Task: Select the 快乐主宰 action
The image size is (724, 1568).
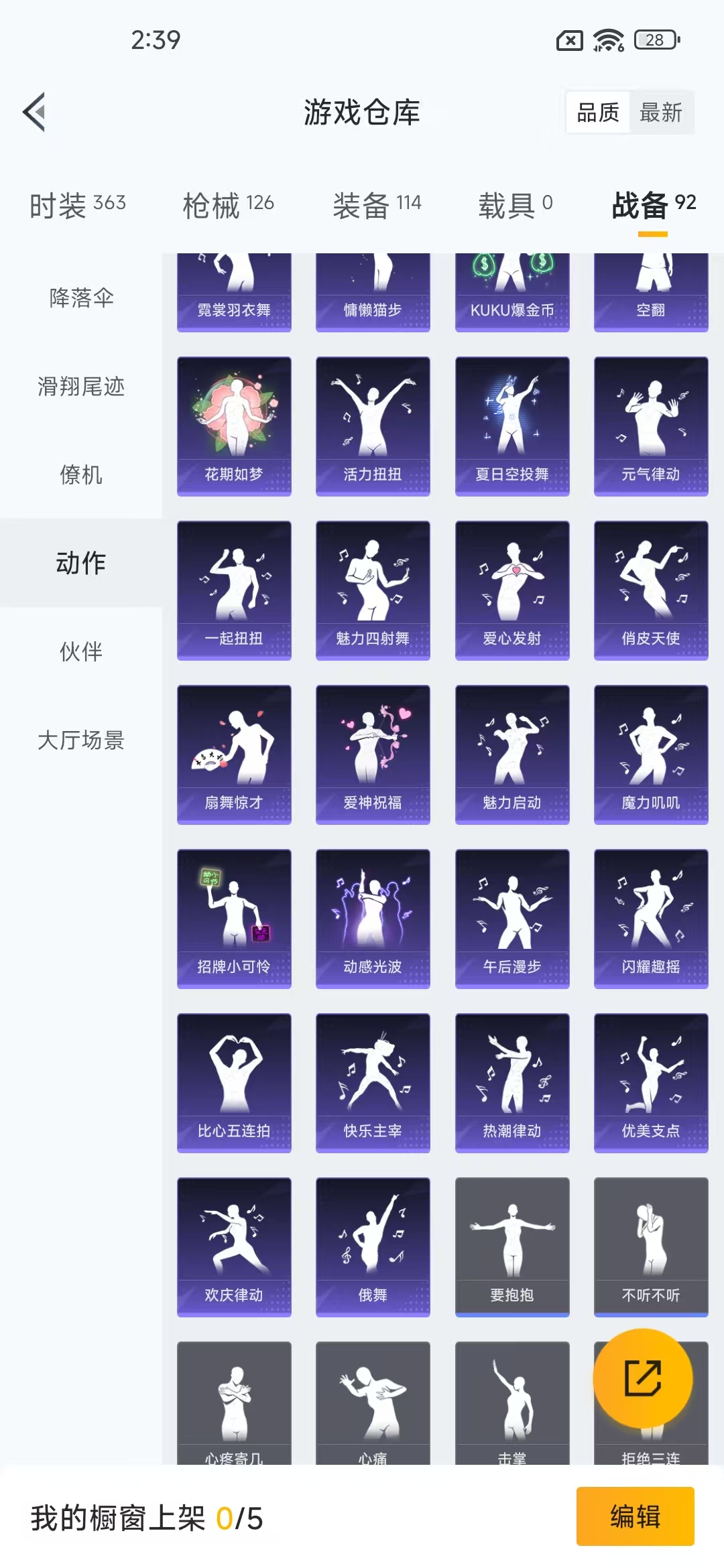Action: 373,1083
